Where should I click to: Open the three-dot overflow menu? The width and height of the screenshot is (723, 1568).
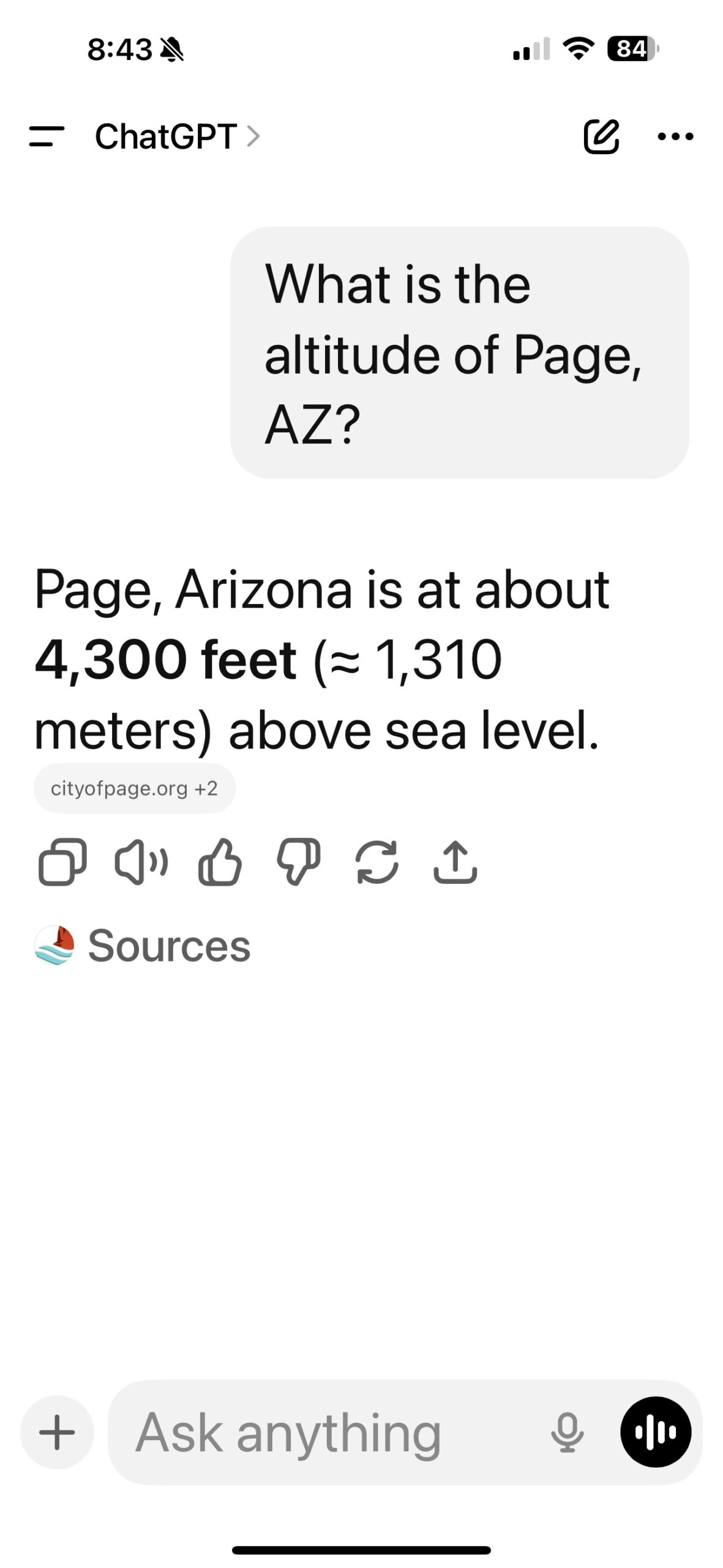click(675, 136)
